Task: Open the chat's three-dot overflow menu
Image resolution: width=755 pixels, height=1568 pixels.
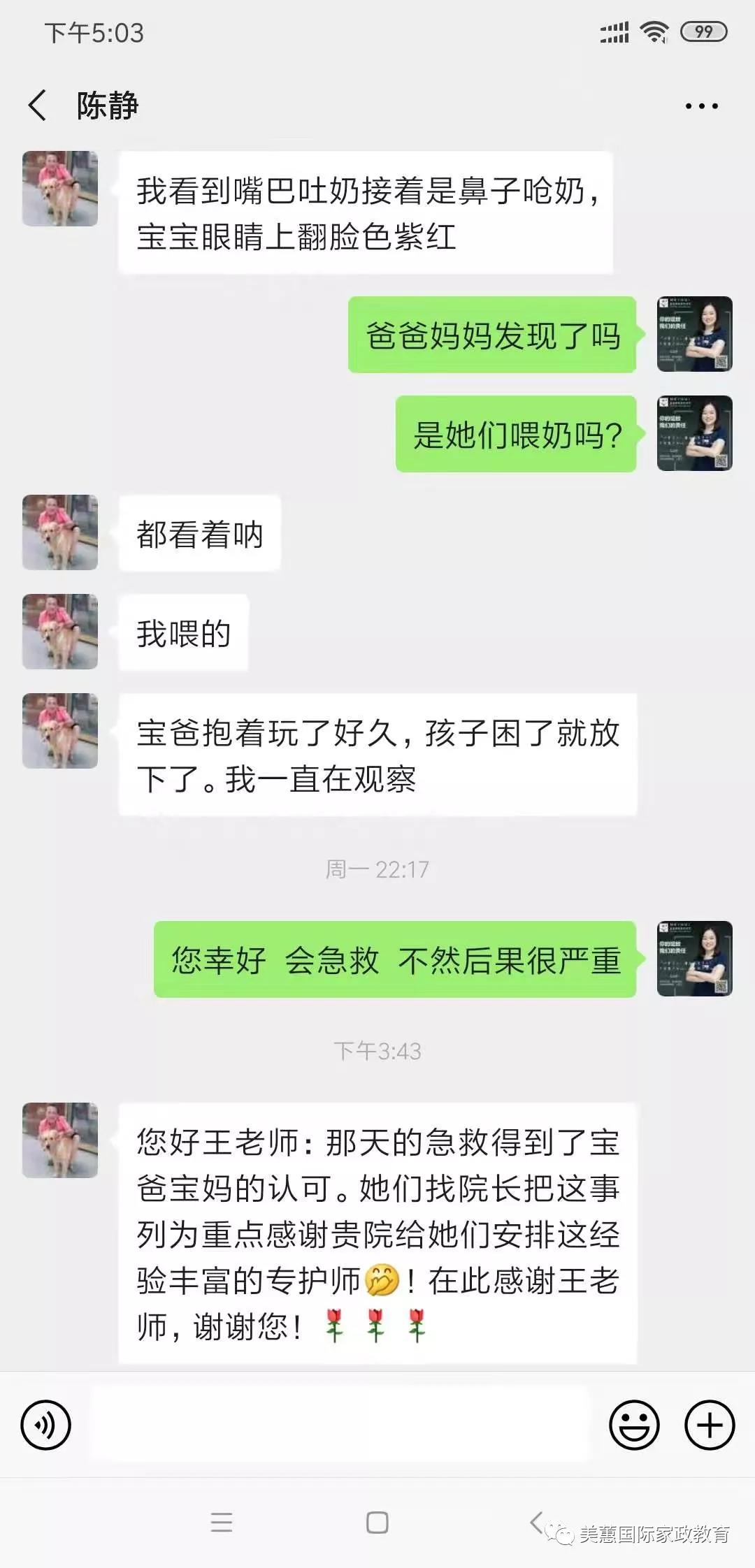Action: tap(701, 106)
